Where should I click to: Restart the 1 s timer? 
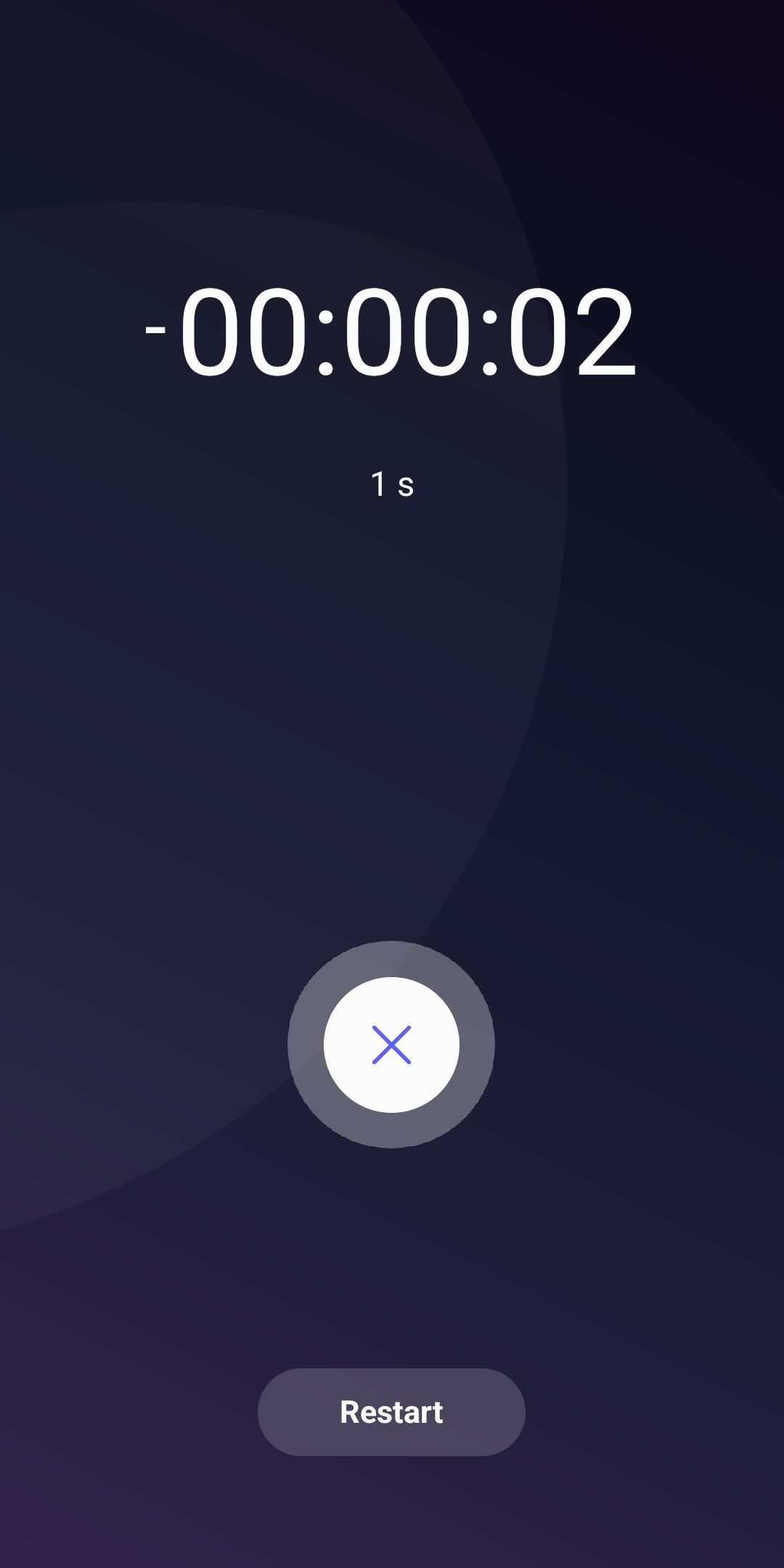[391, 1412]
